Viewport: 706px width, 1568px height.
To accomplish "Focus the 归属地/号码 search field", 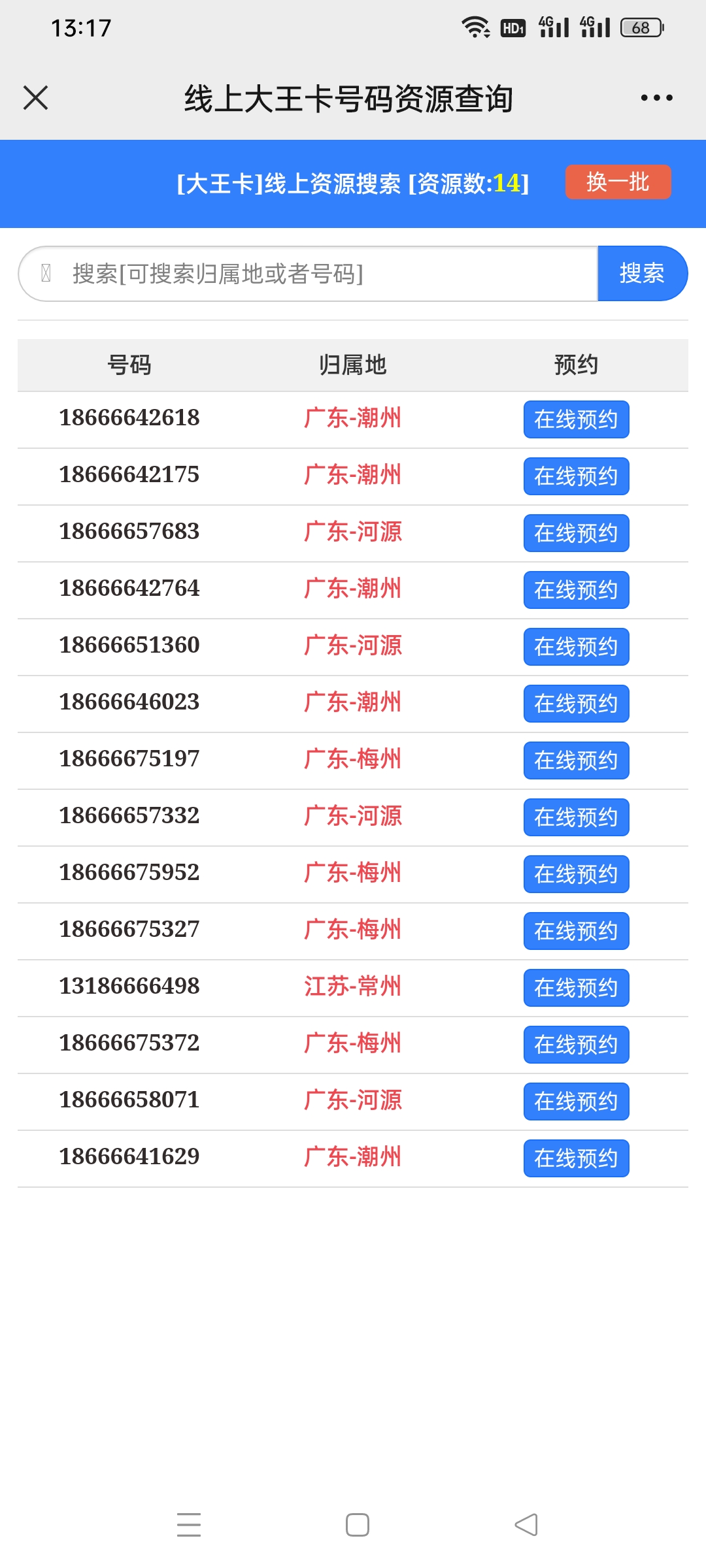I will [x=308, y=274].
